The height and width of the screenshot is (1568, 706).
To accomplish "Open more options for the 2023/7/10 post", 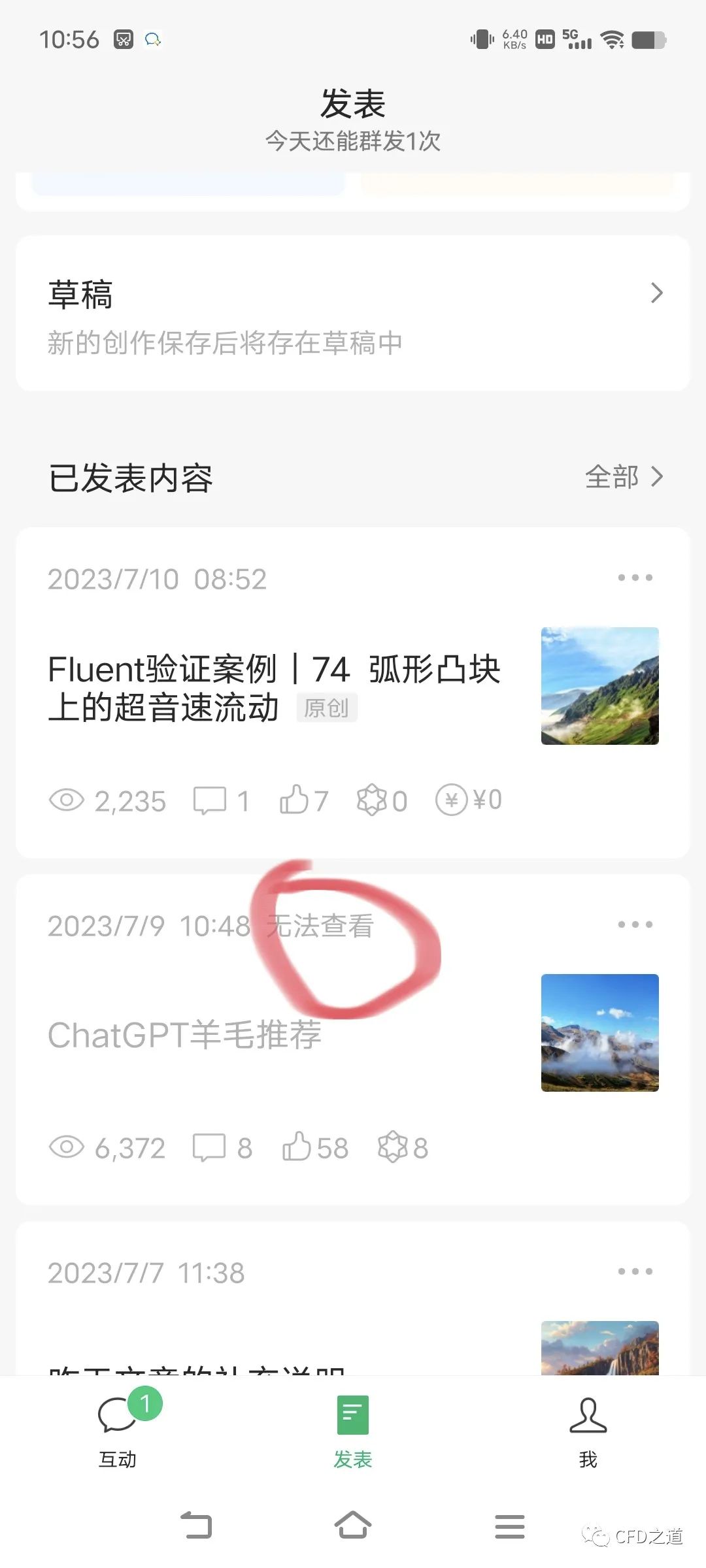I will (635, 578).
